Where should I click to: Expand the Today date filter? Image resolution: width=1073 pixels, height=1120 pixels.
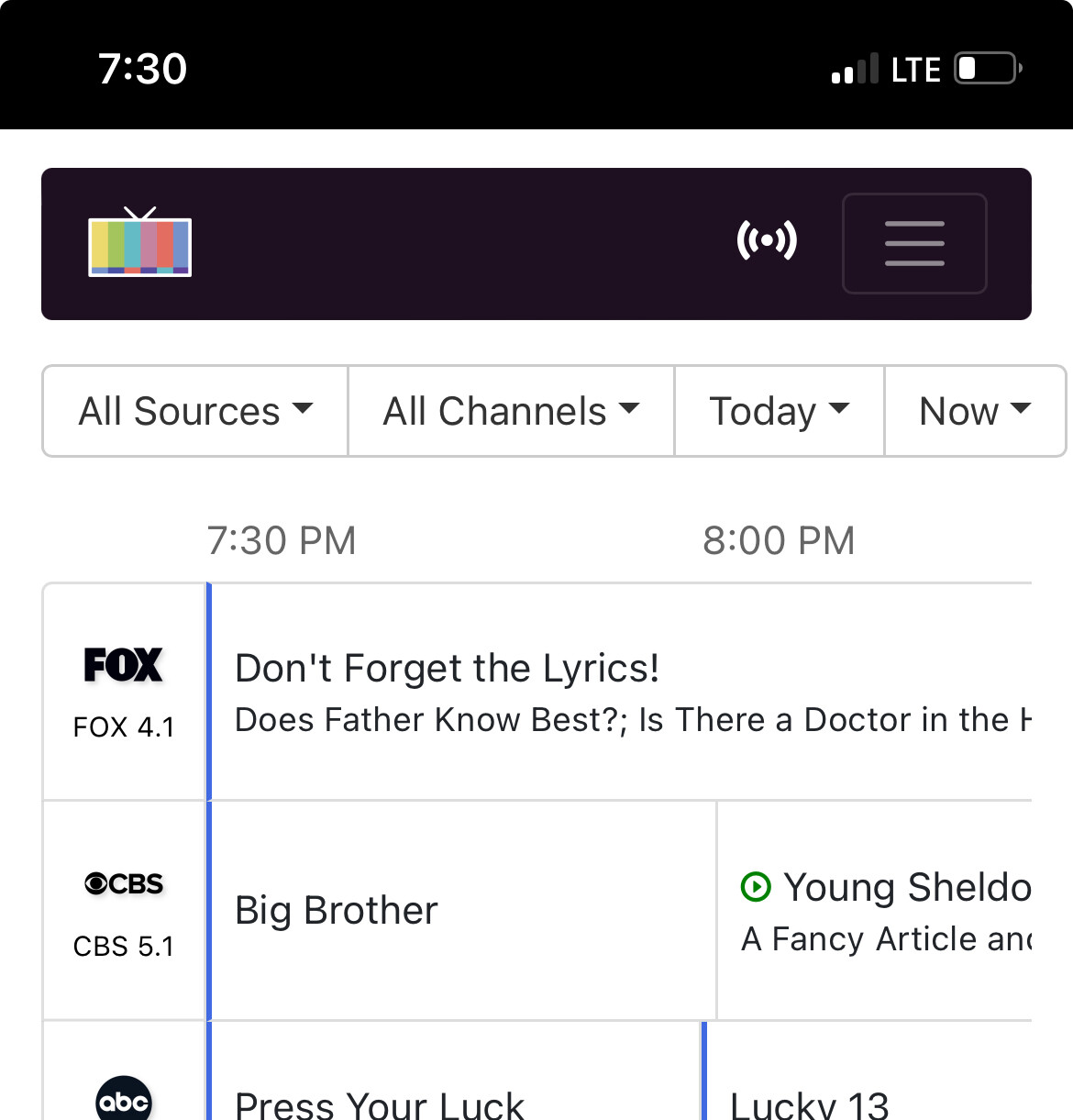[779, 411]
